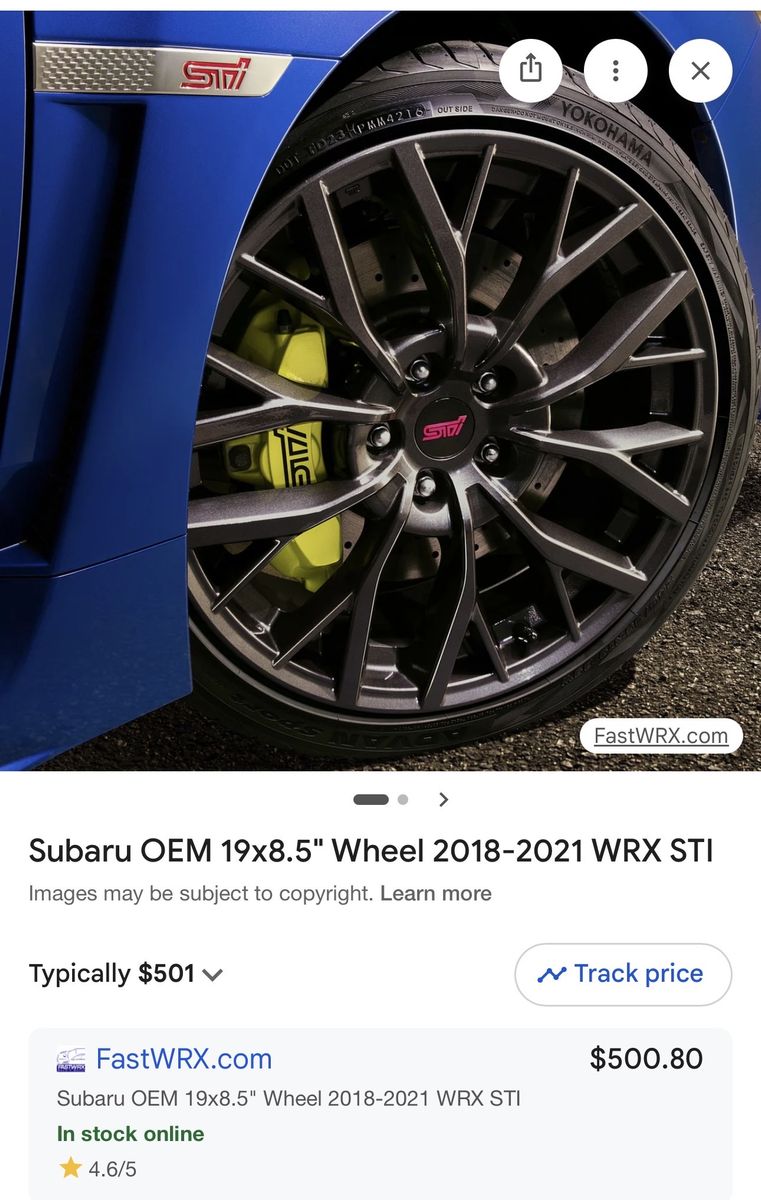The width and height of the screenshot is (761, 1200).
Task: Go to next image with arrow
Action: coord(444,799)
